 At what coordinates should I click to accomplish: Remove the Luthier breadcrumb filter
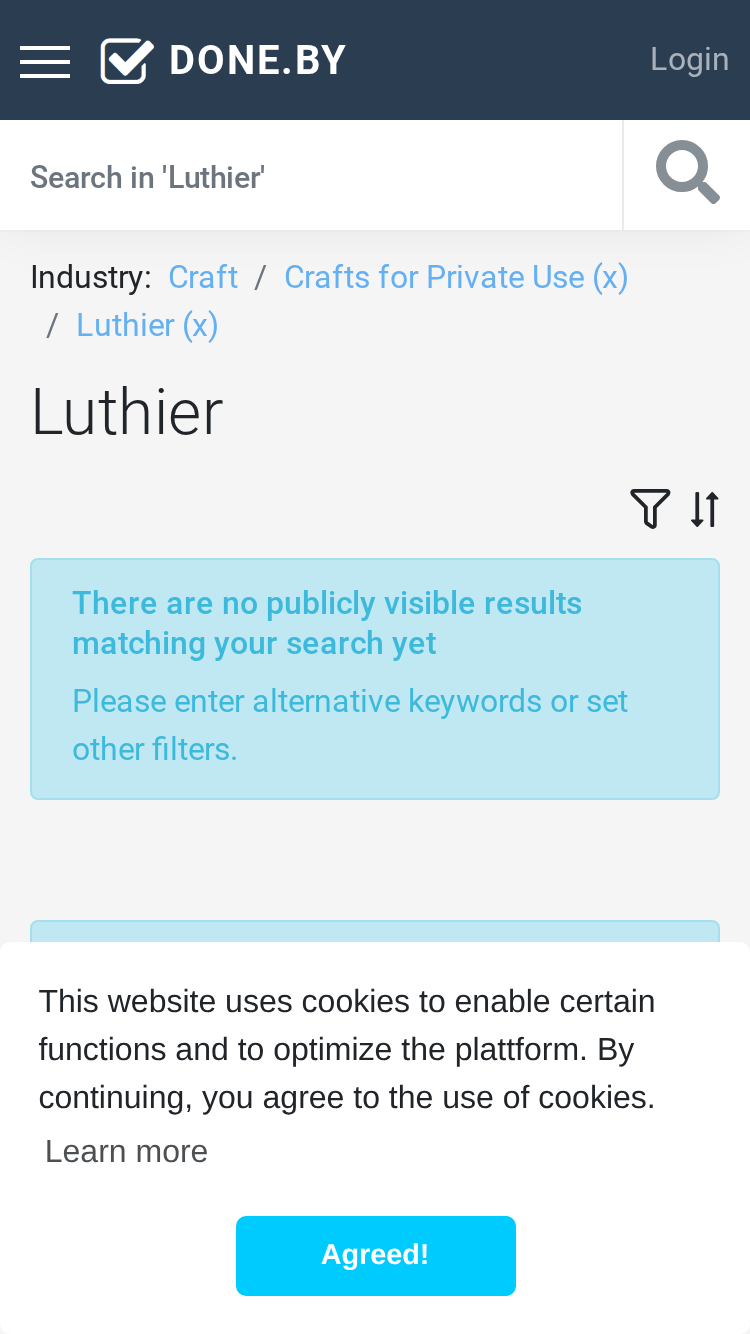[147, 325]
